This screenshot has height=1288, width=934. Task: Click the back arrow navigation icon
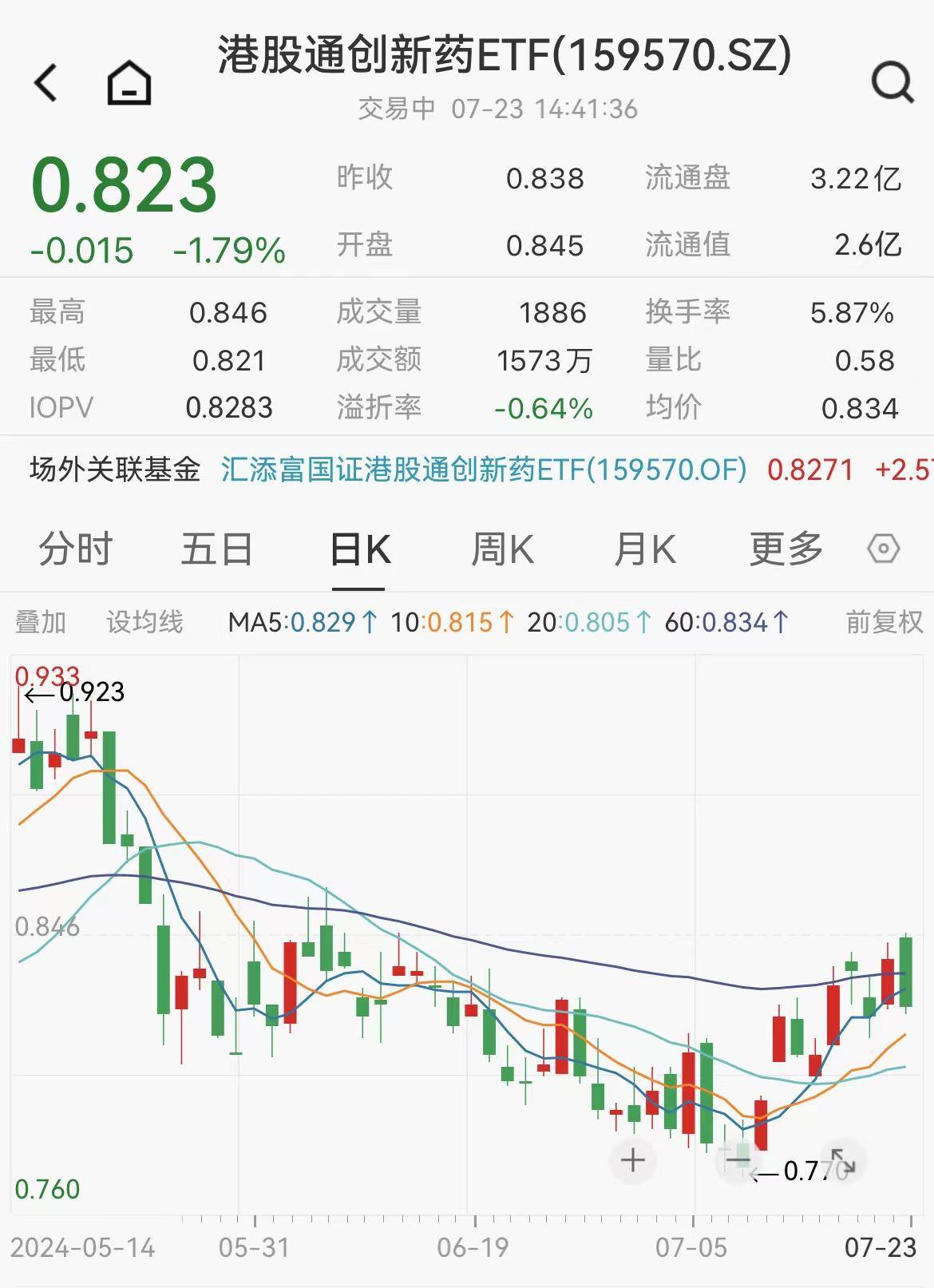(x=46, y=83)
